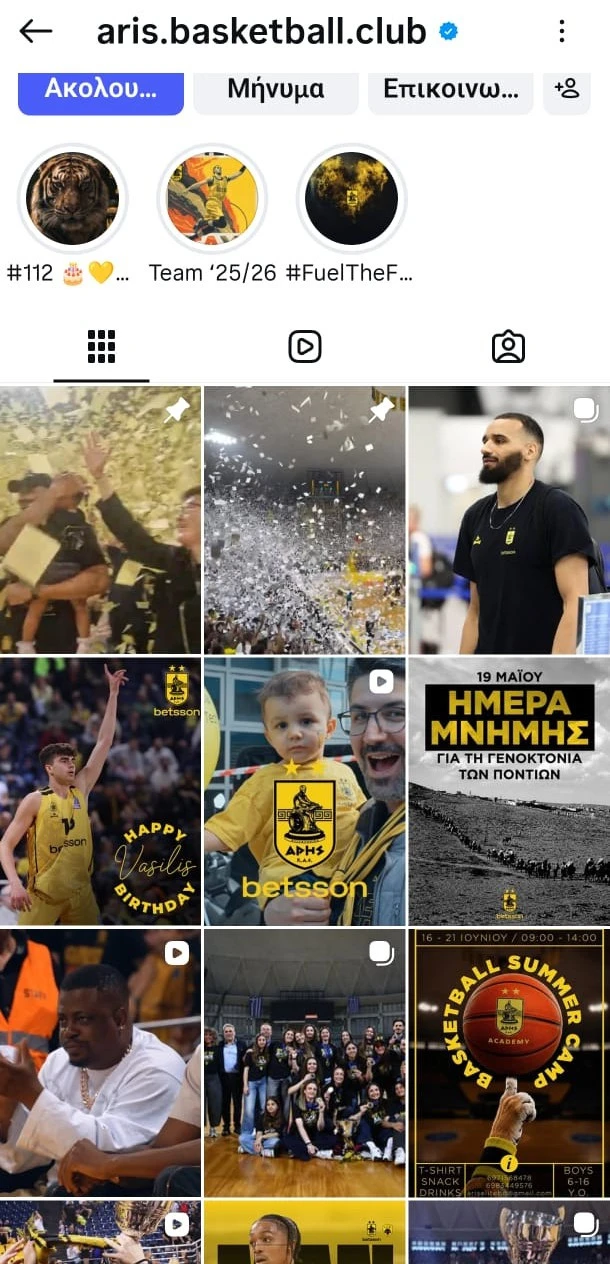Open the women's team group photo post
The image size is (610, 1264).
click(x=305, y=1062)
